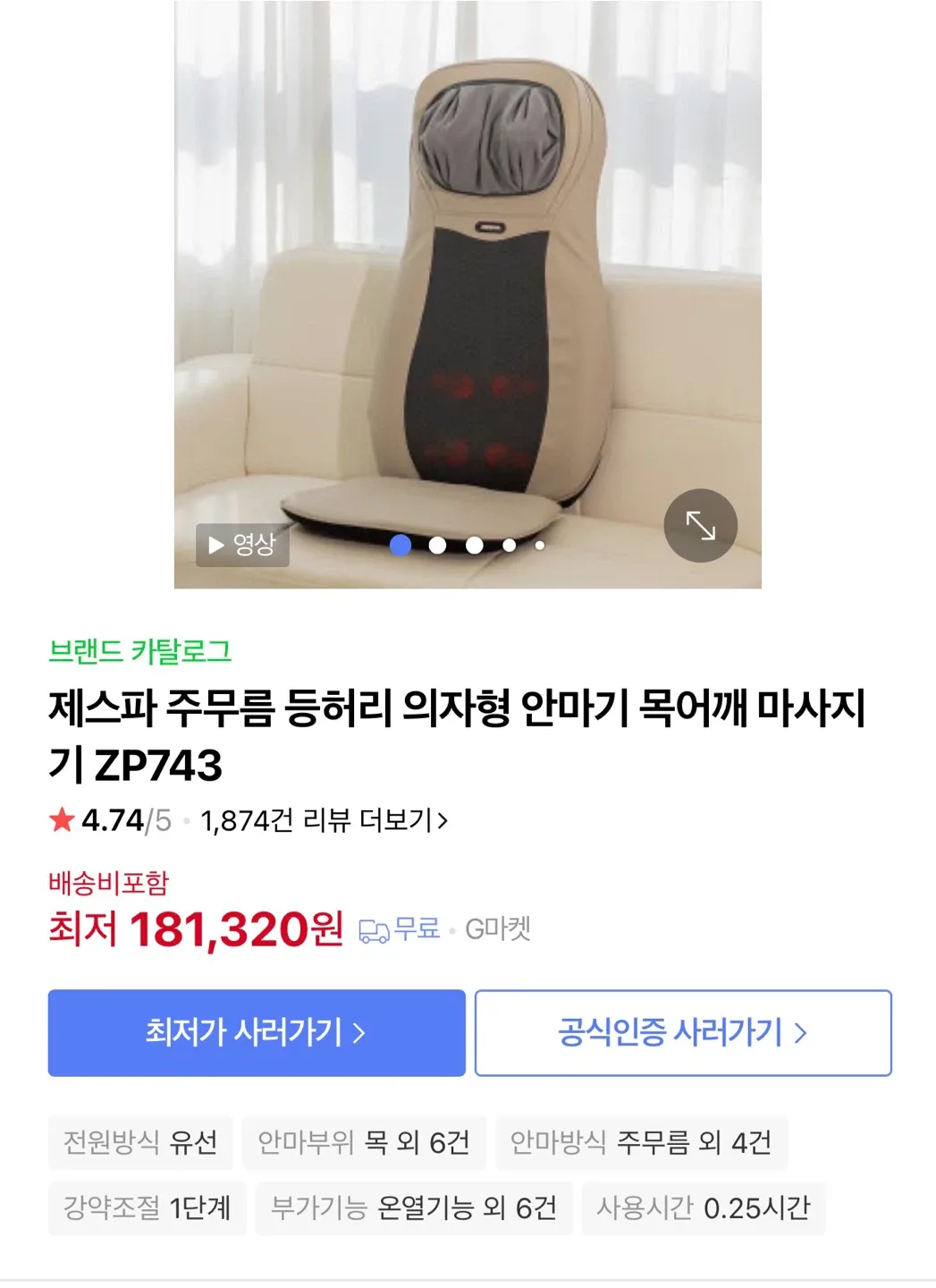Screen dimensions: 936x1288
Task: Select the 안마방식 주무름 외 4건 chip
Action: [641, 1142]
